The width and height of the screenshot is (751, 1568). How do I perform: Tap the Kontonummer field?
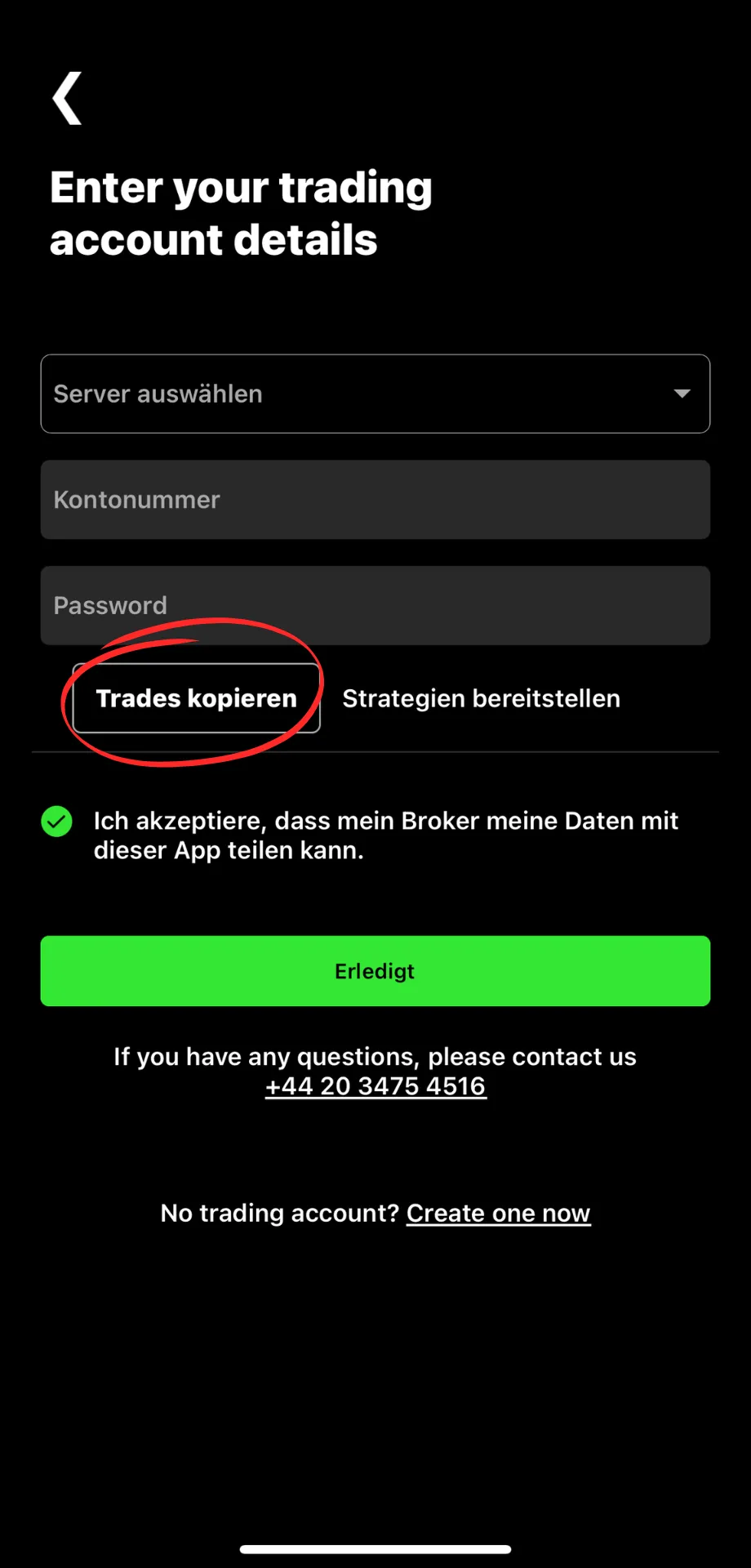coord(375,500)
